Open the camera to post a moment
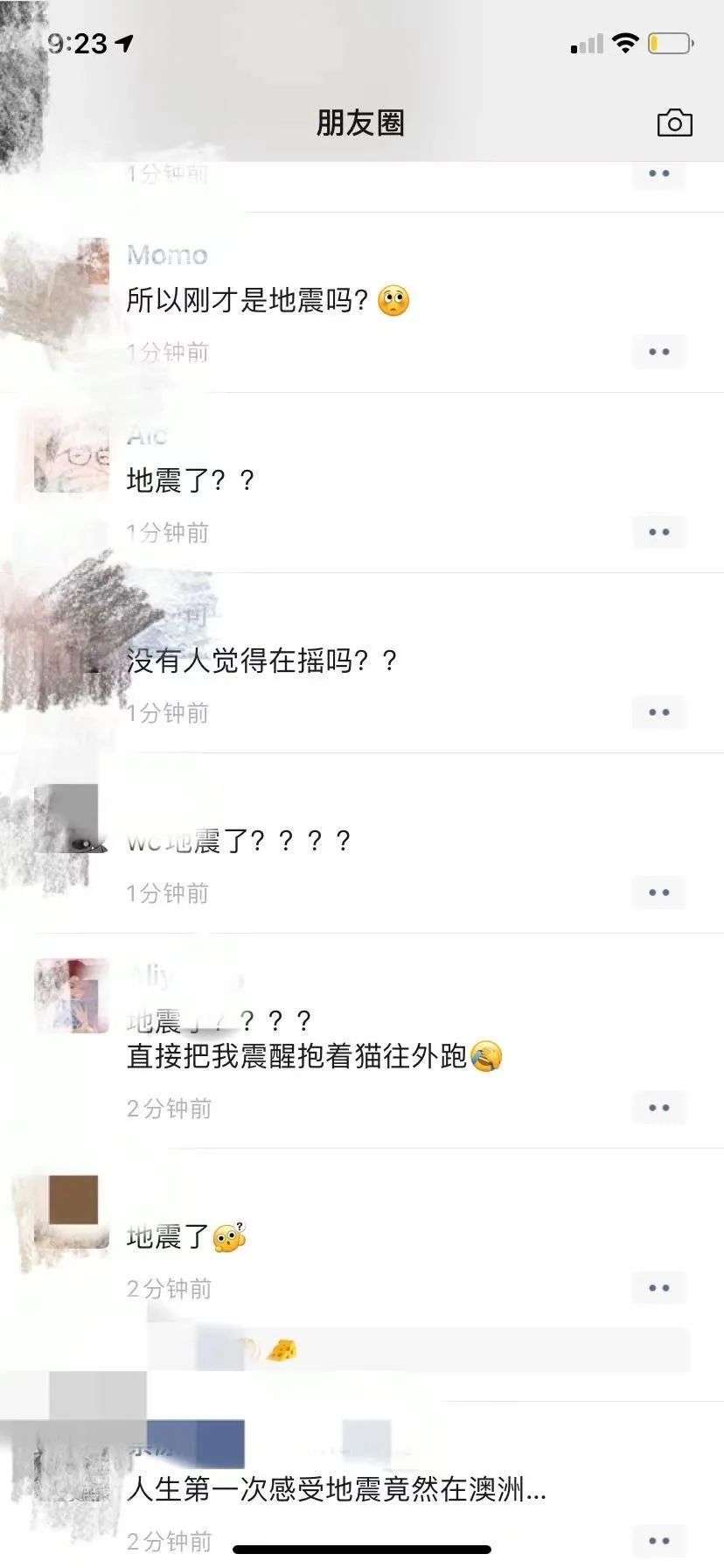This screenshot has width=724, height=1568. tap(674, 123)
